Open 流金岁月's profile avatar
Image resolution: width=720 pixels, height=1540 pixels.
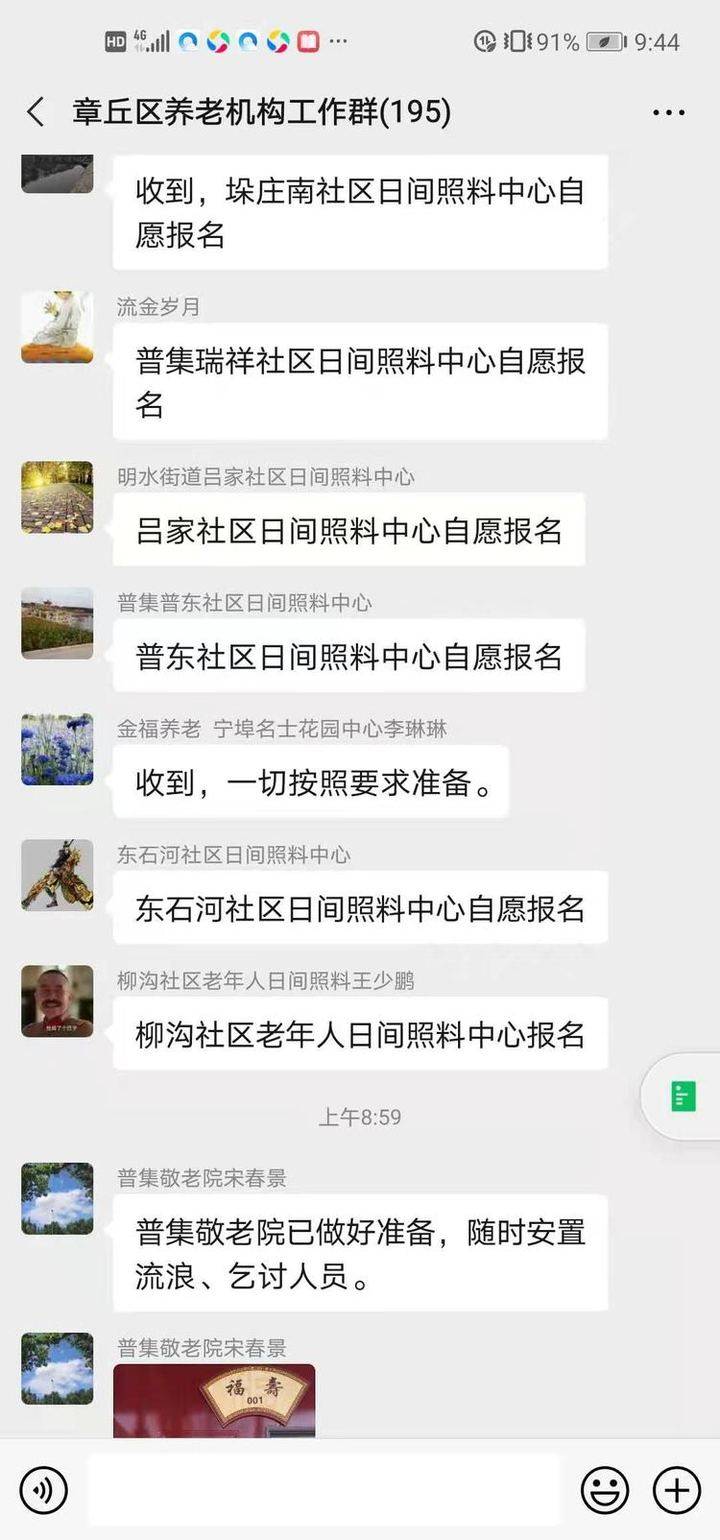57,327
